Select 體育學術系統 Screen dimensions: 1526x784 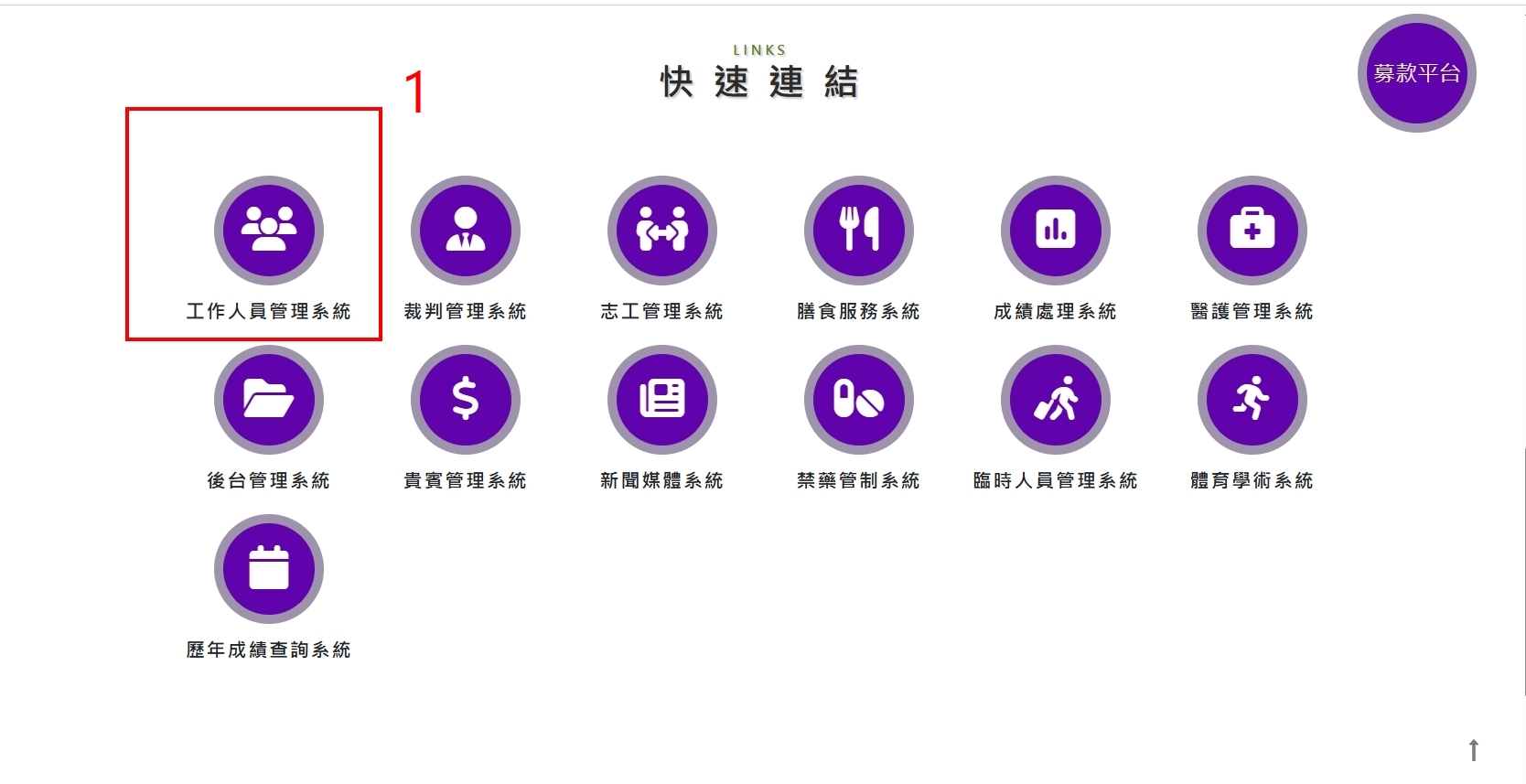(x=1252, y=399)
